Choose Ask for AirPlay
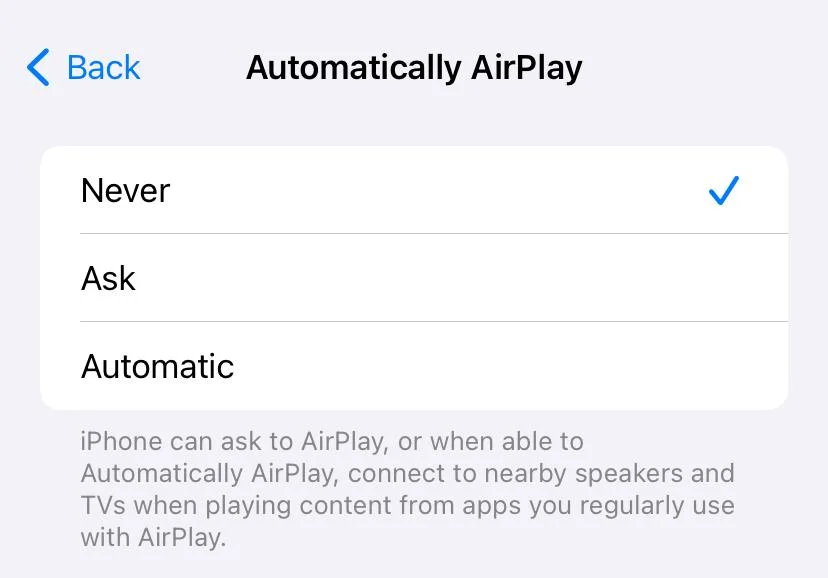This screenshot has width=828, height=578. point(413,278)
